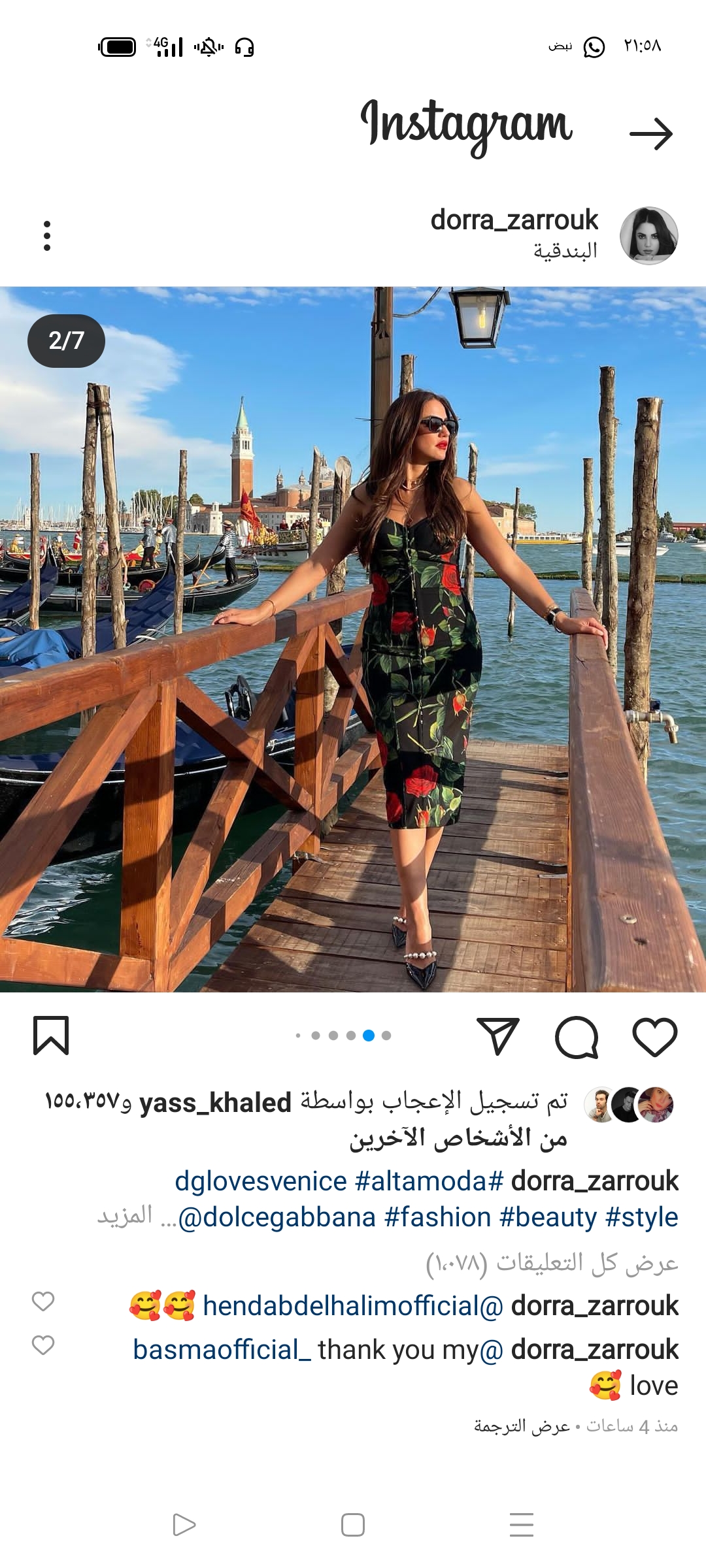View all 1,078 comments
706x1568 pixels.
[x=552, y=1263]
